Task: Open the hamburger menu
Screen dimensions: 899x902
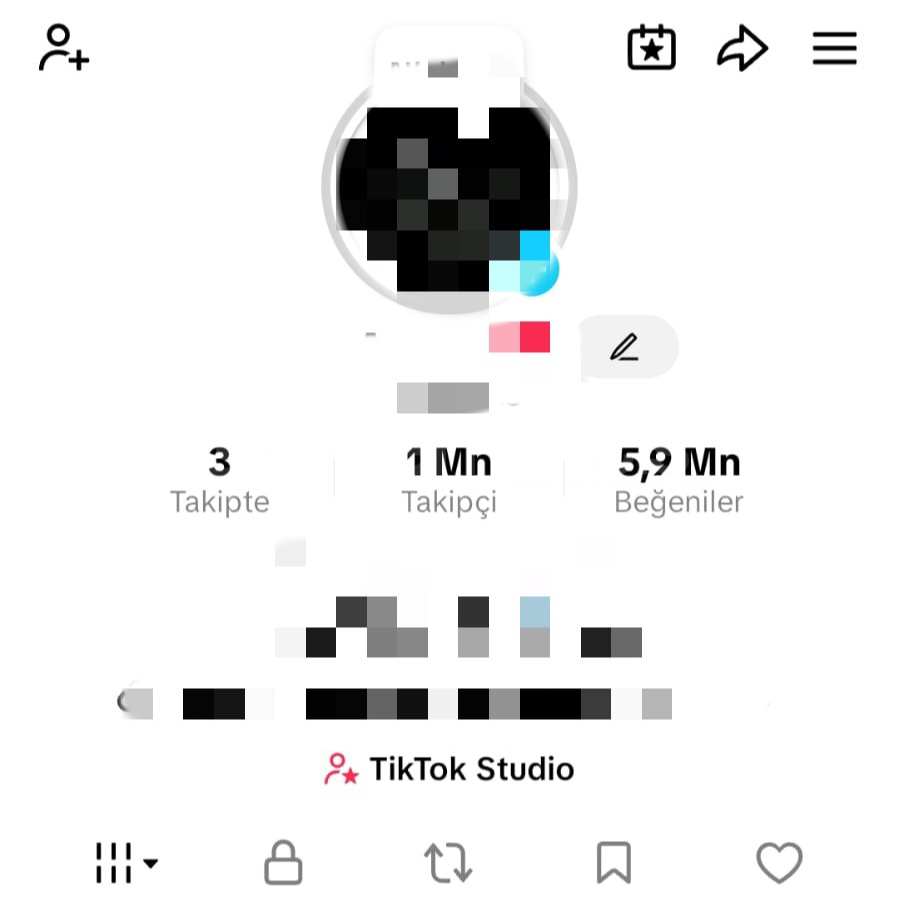Action: pos(834,48)
